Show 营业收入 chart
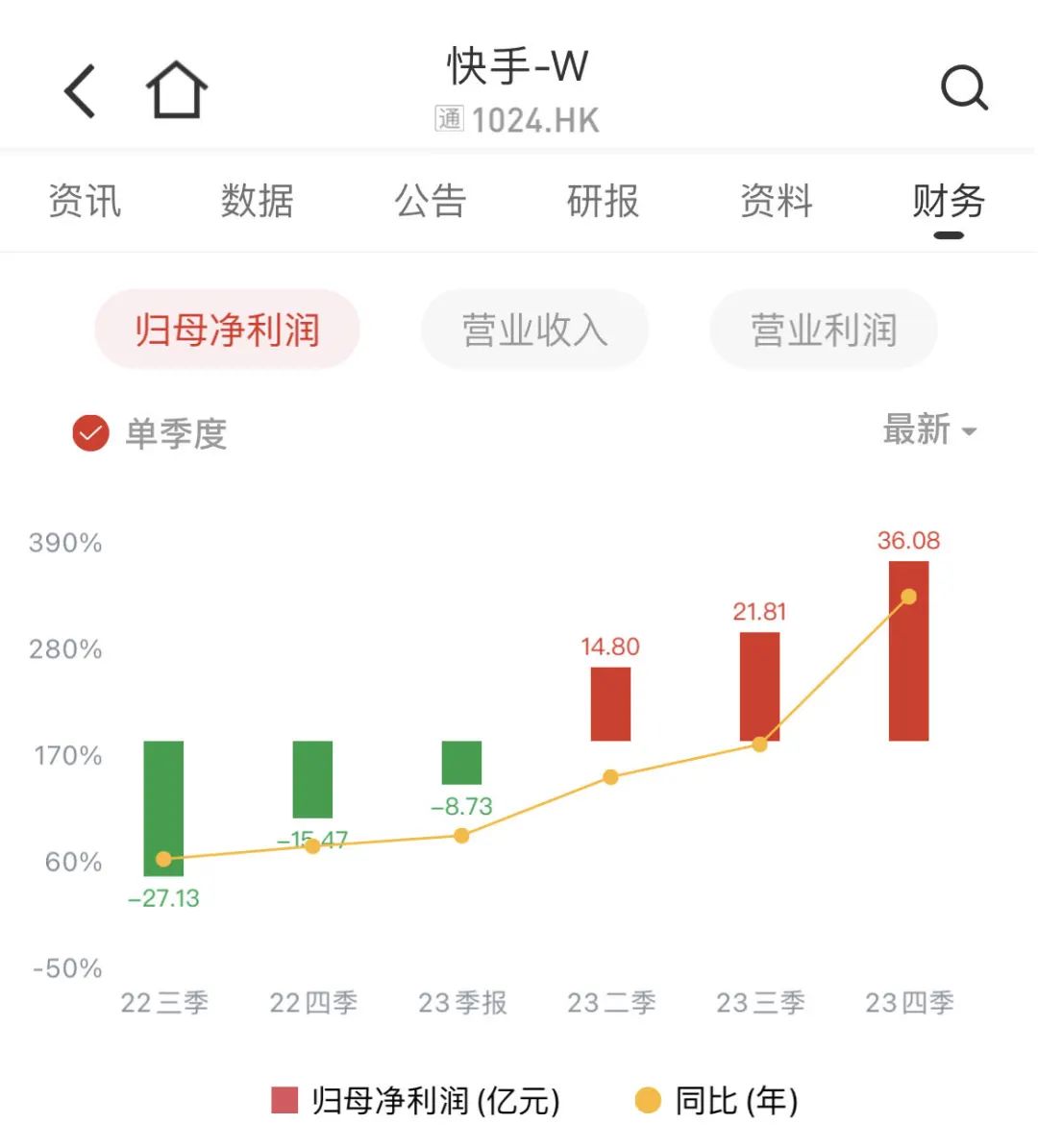This screenshot has height=1148, width=1038. (x=534, y=330)
